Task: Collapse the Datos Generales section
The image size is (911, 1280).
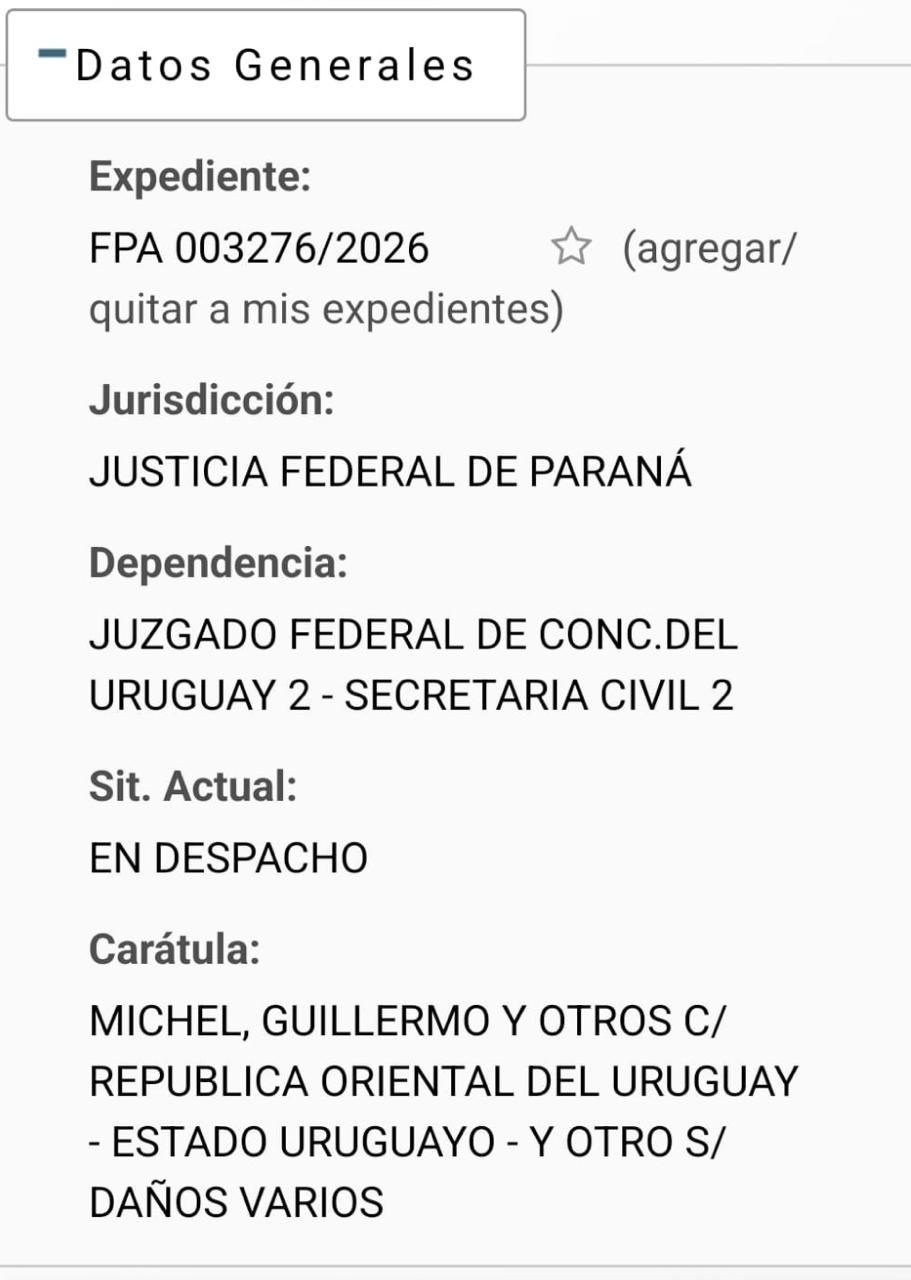Action: click(52, 56)
